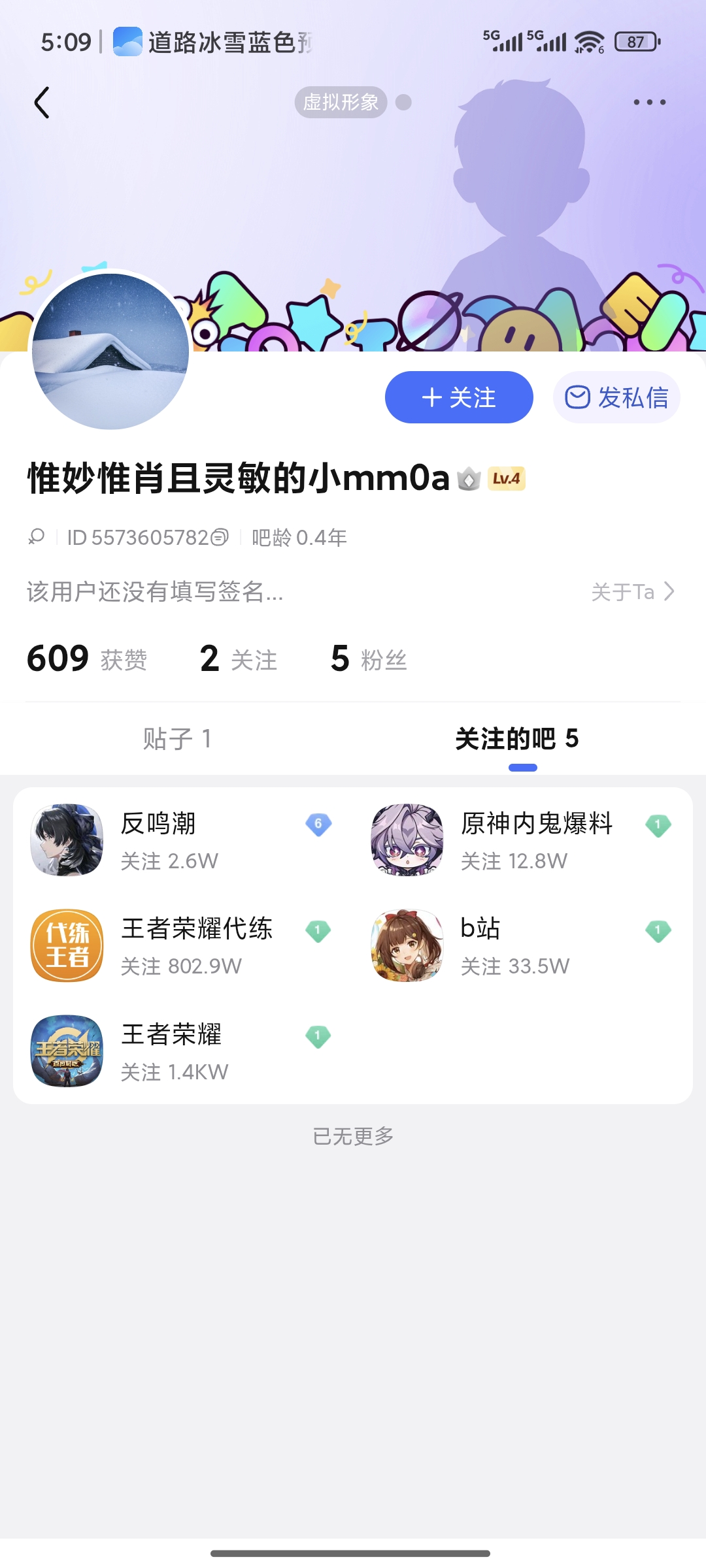The height and width of the screenshot is (1568, 706).
Task: Show the user's 粉丝 followers list
Action: coord(369,659)
